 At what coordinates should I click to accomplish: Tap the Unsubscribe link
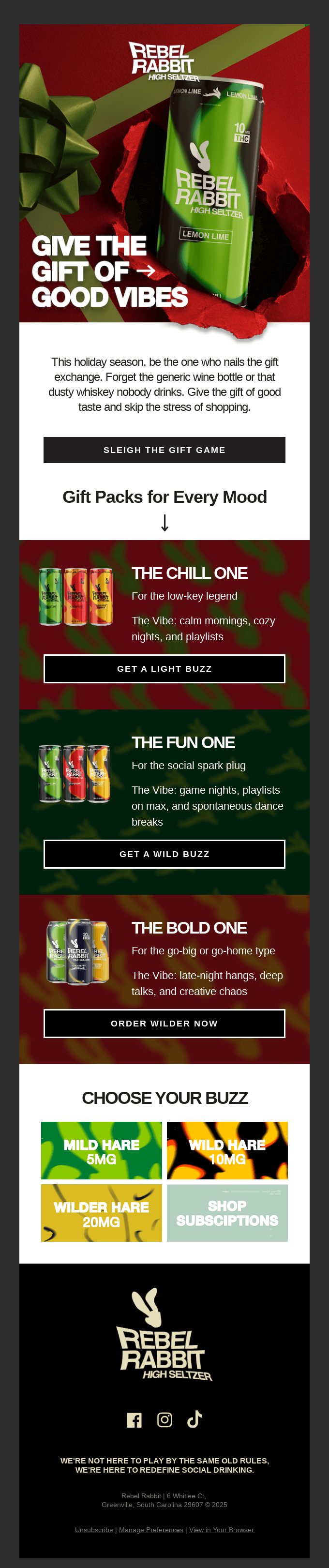click(x=94, y=1530)
